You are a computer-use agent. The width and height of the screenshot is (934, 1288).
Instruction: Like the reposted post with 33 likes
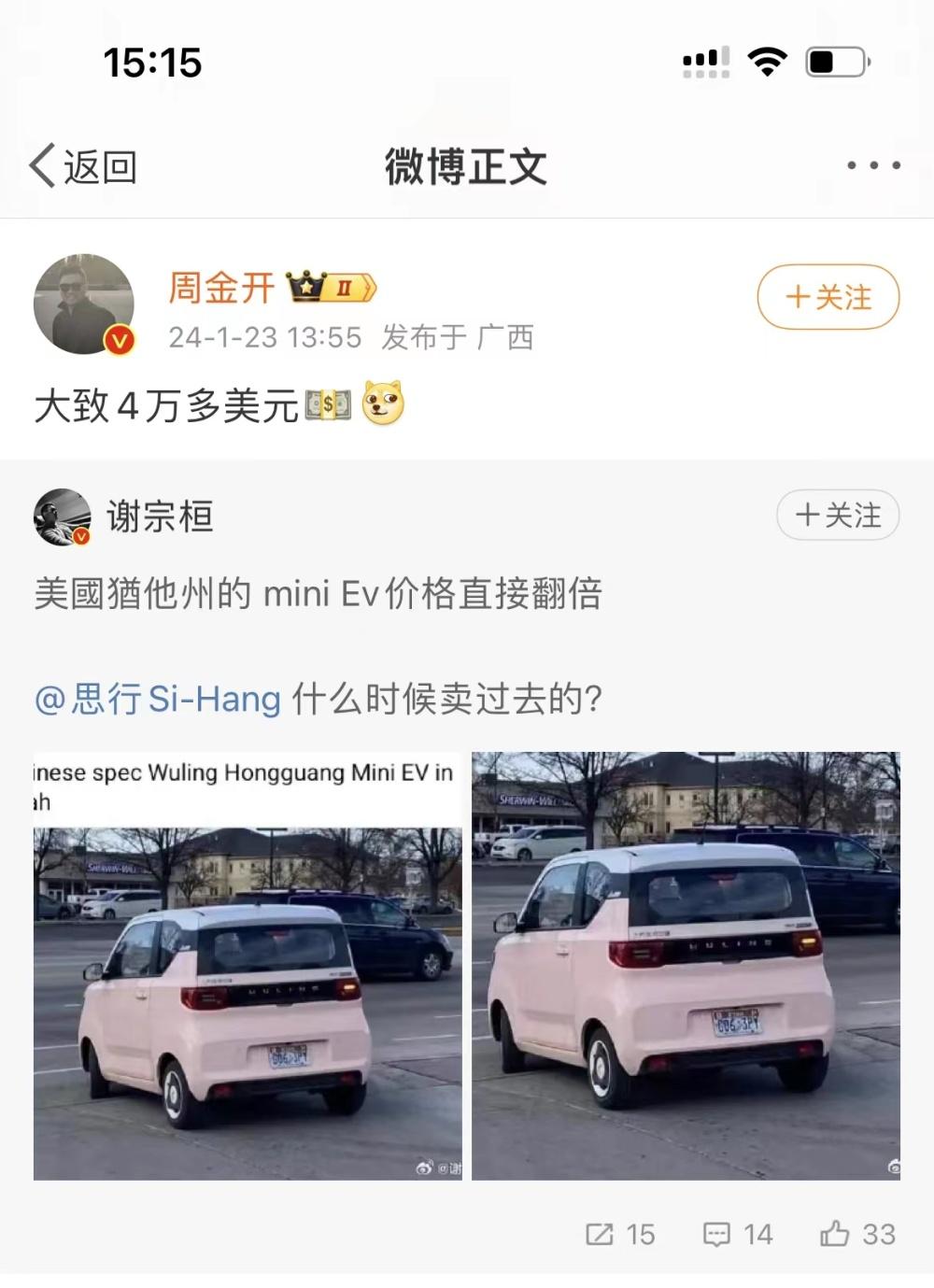(857, 1234)
